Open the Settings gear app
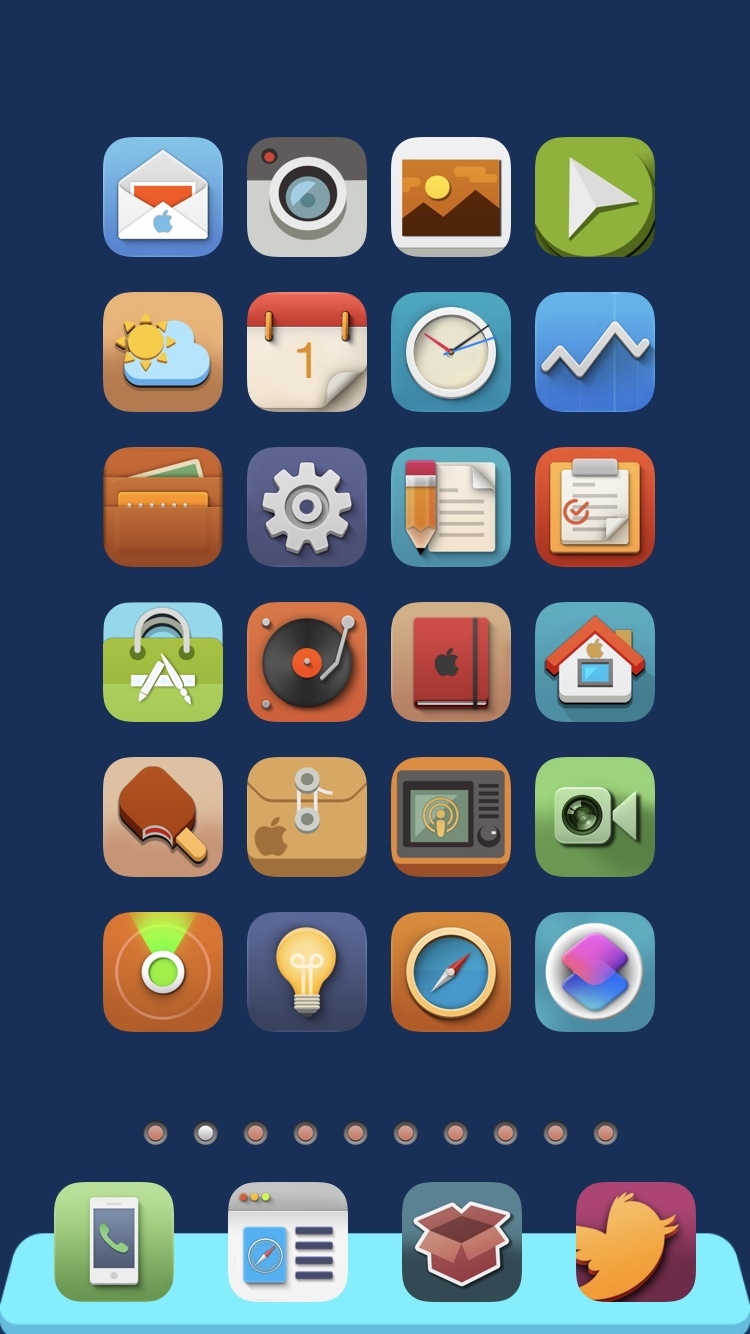Image resolution: width=750 pixels, height=1334 pixels. (307, 507)
